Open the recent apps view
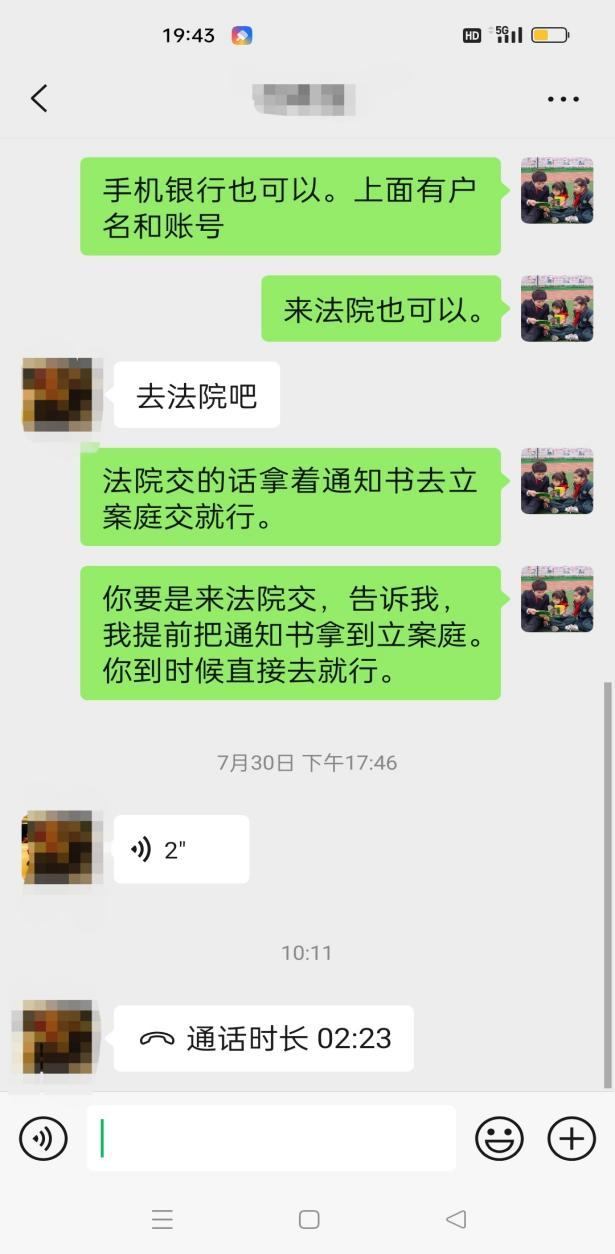 [x=162, y=1219]
